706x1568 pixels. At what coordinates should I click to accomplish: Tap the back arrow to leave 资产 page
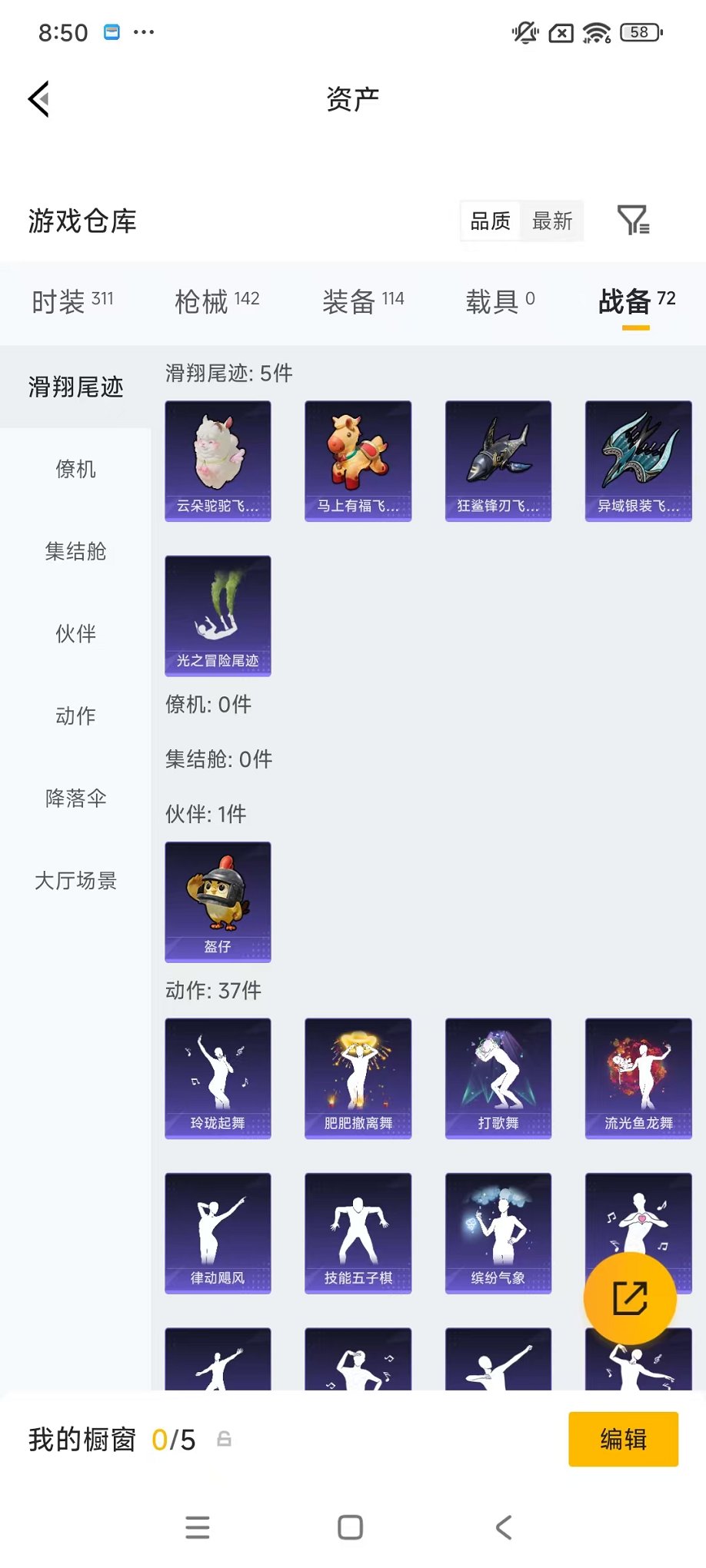tap(38, 100)
